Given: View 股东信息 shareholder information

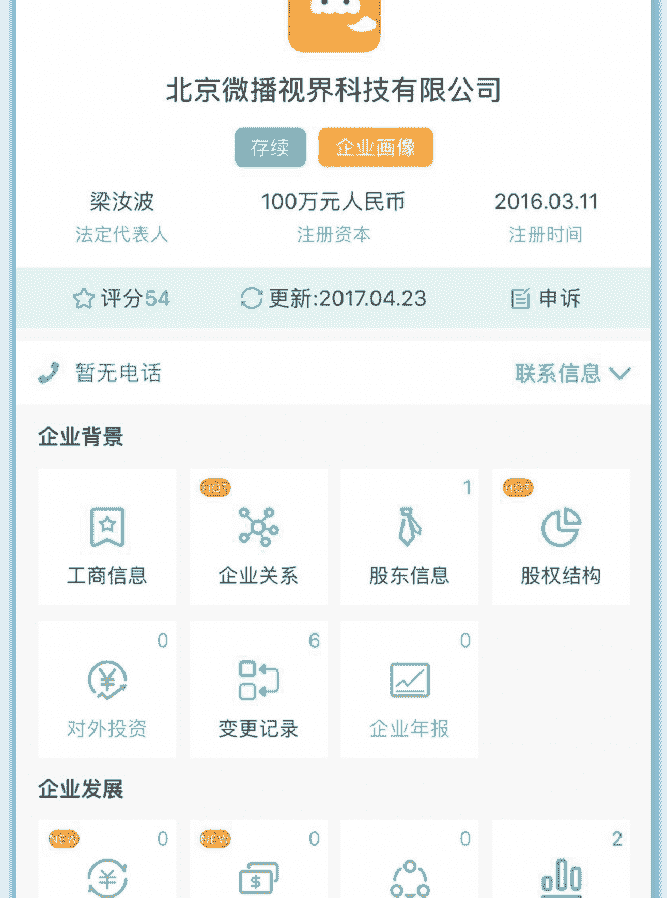Looking at the screenshot, I should tap(409, 538).
